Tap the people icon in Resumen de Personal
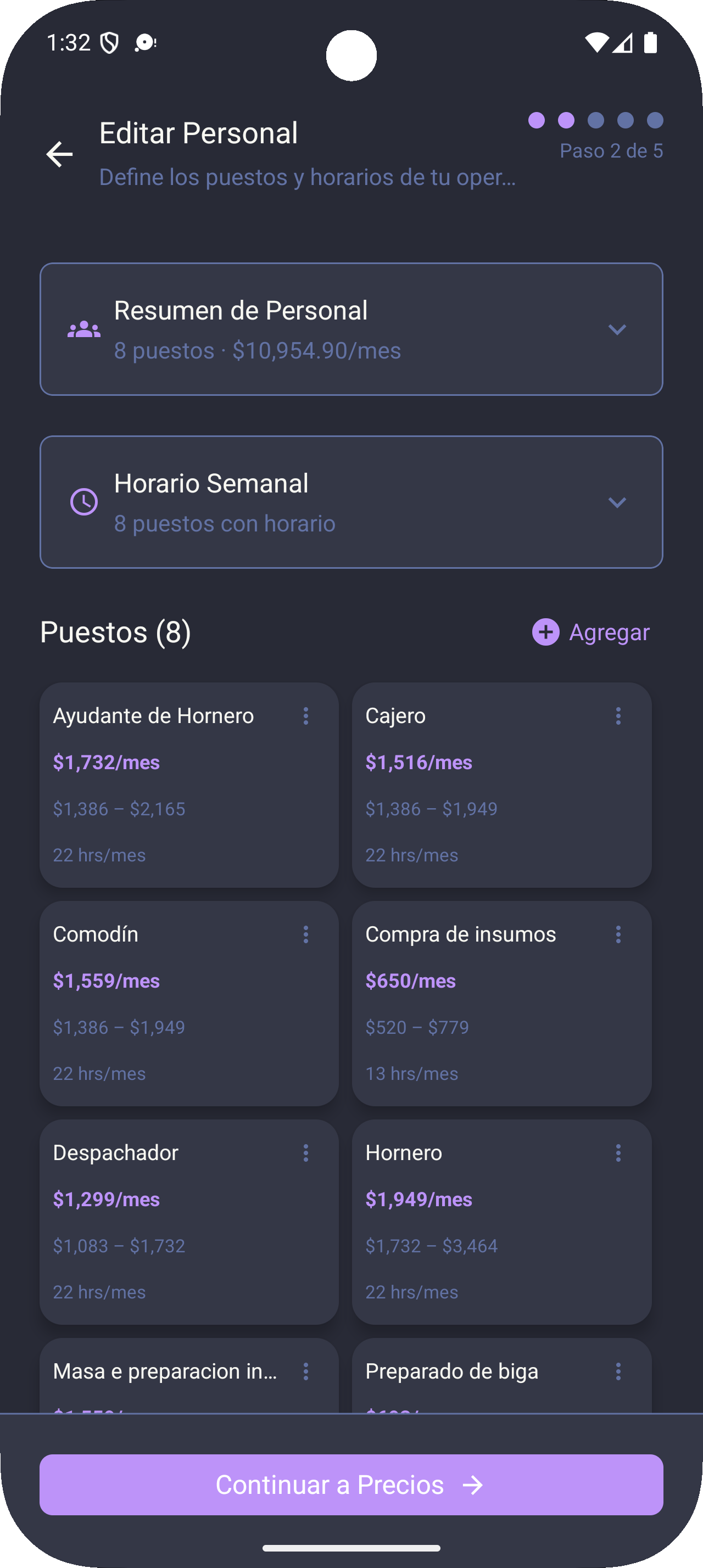Image resolution: width=703 pixels, height=1568 pixels. (x=84, y=329)
